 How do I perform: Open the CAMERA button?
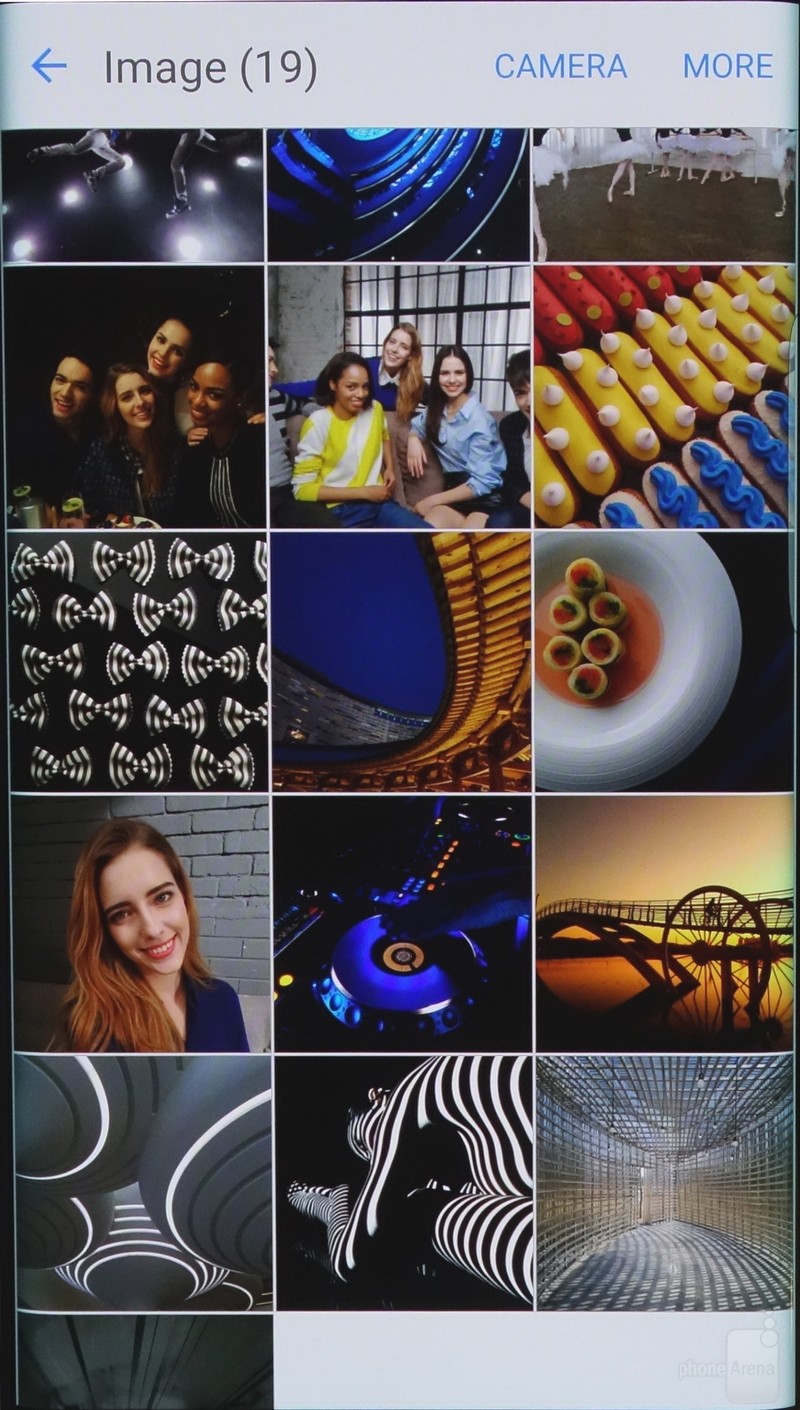click(561, 67)
